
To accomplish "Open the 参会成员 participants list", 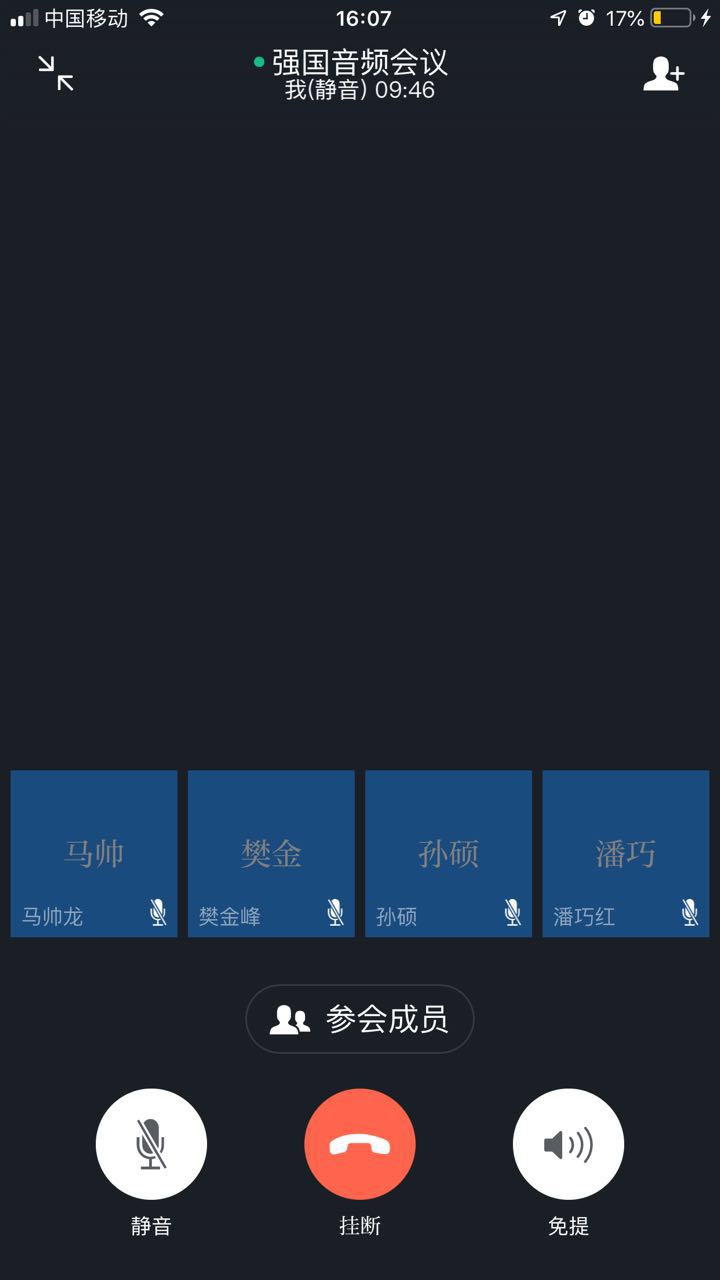I will click(360, 1019).
